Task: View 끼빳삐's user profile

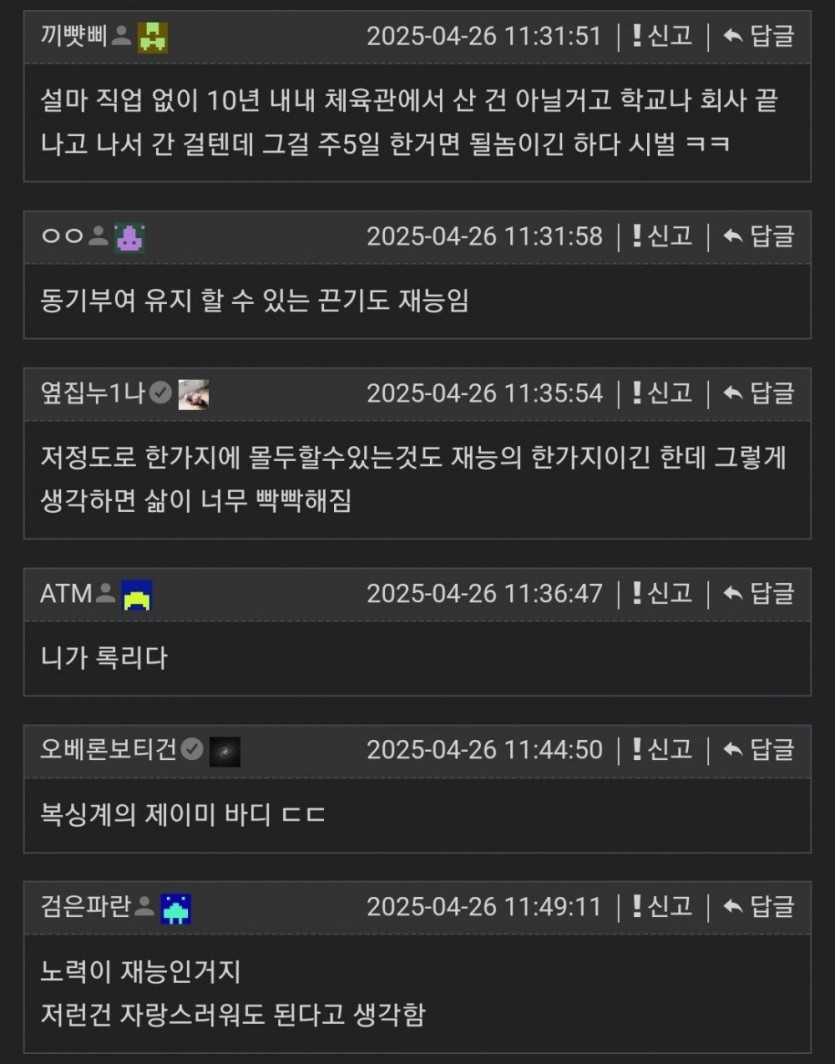Action: pos(75,37)
